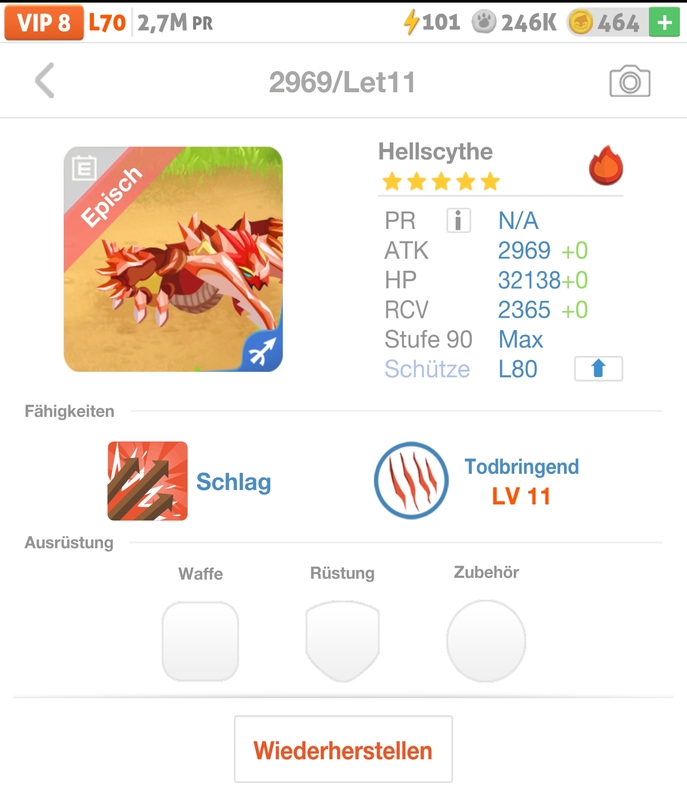Take a screenshot with the camera icon

(629, 82)
